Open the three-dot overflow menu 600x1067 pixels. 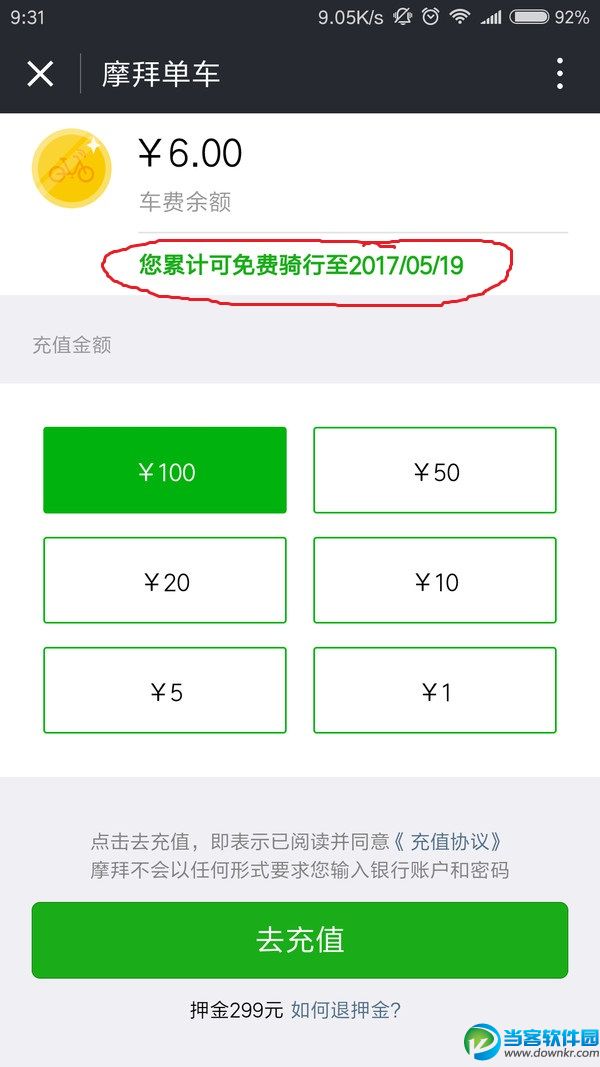tap(560, 74)
